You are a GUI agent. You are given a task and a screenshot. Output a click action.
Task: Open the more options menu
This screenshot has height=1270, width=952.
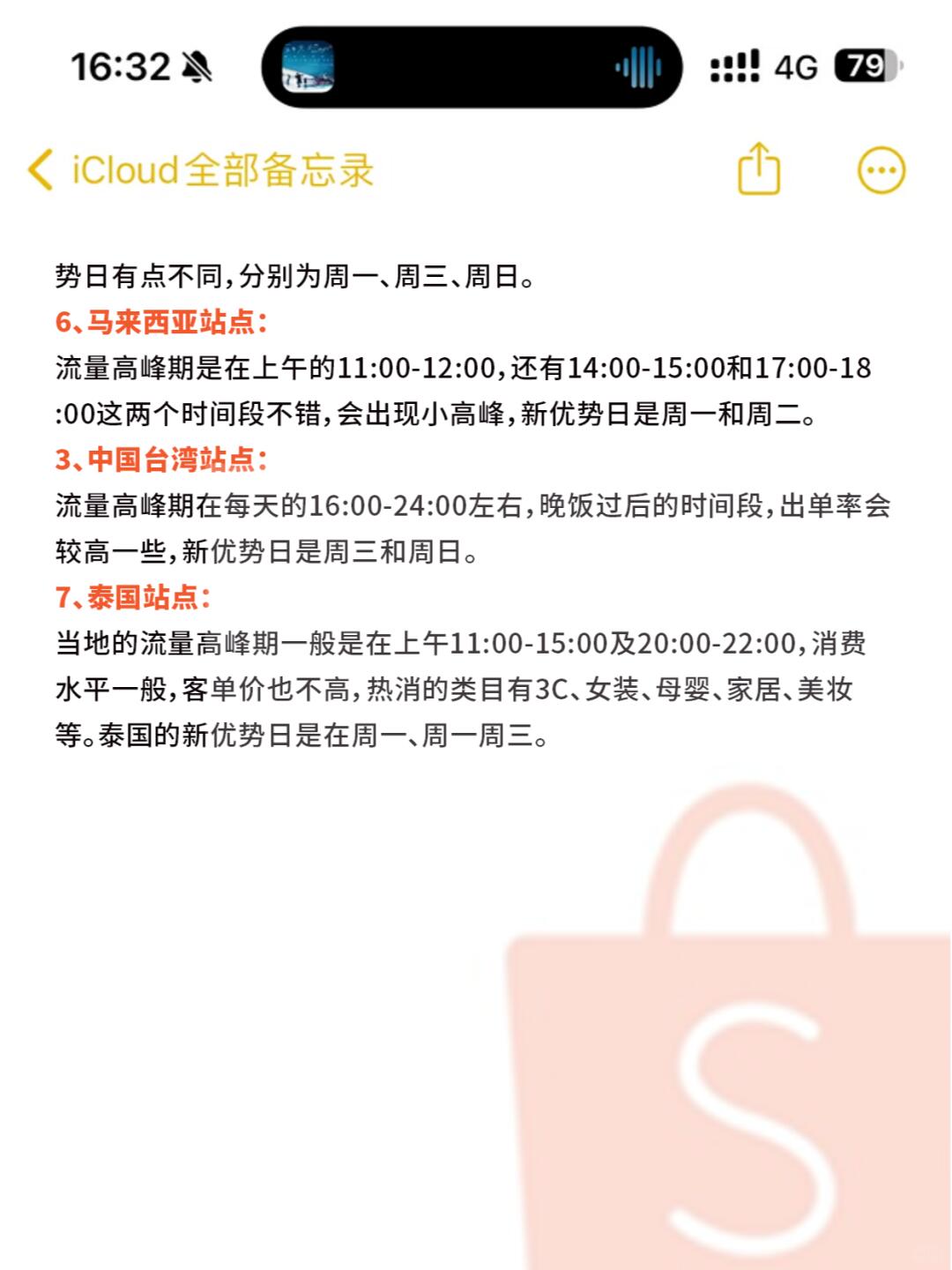(881, 169)
